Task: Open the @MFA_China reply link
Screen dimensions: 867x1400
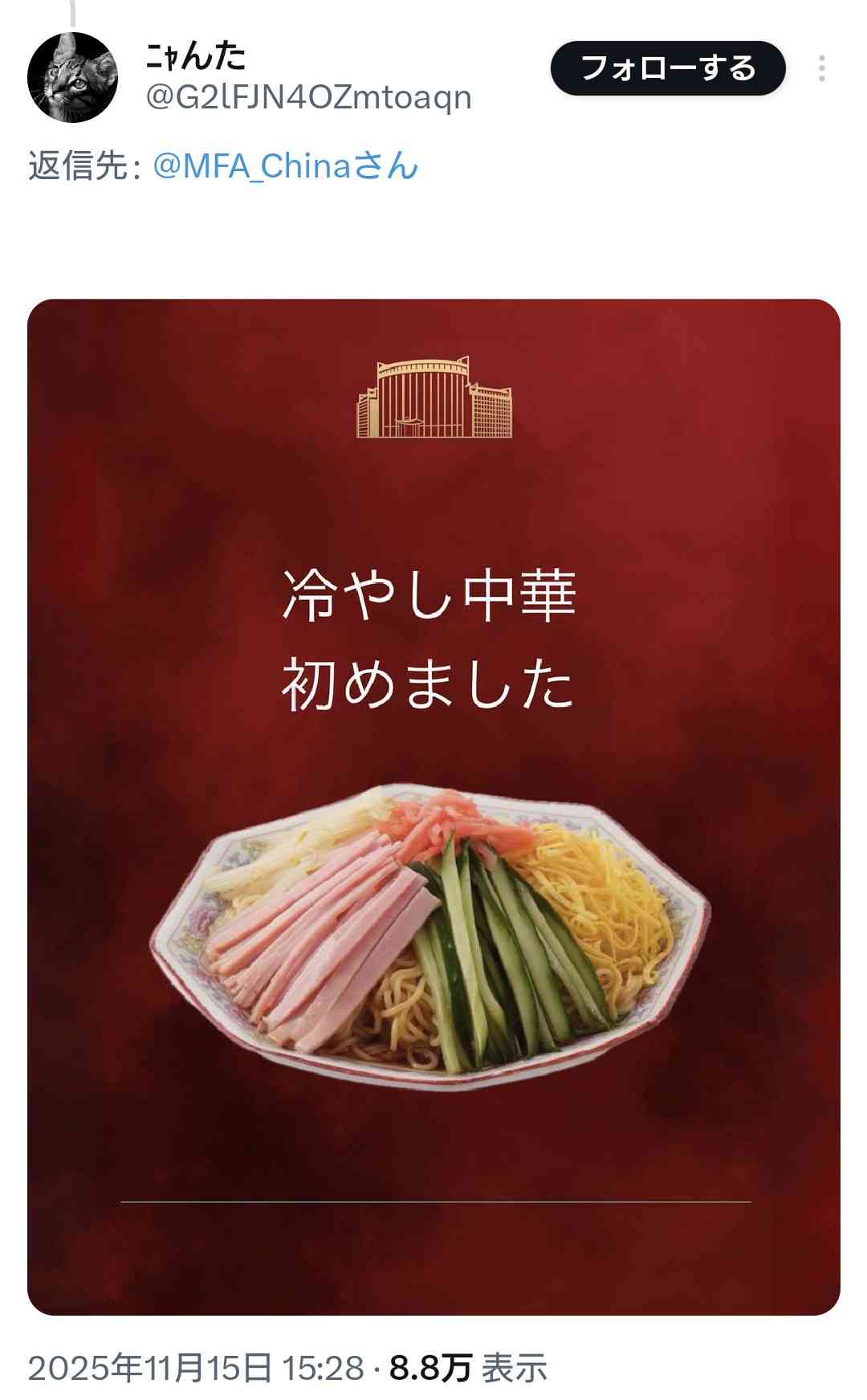Action: (x=285, y=166)
